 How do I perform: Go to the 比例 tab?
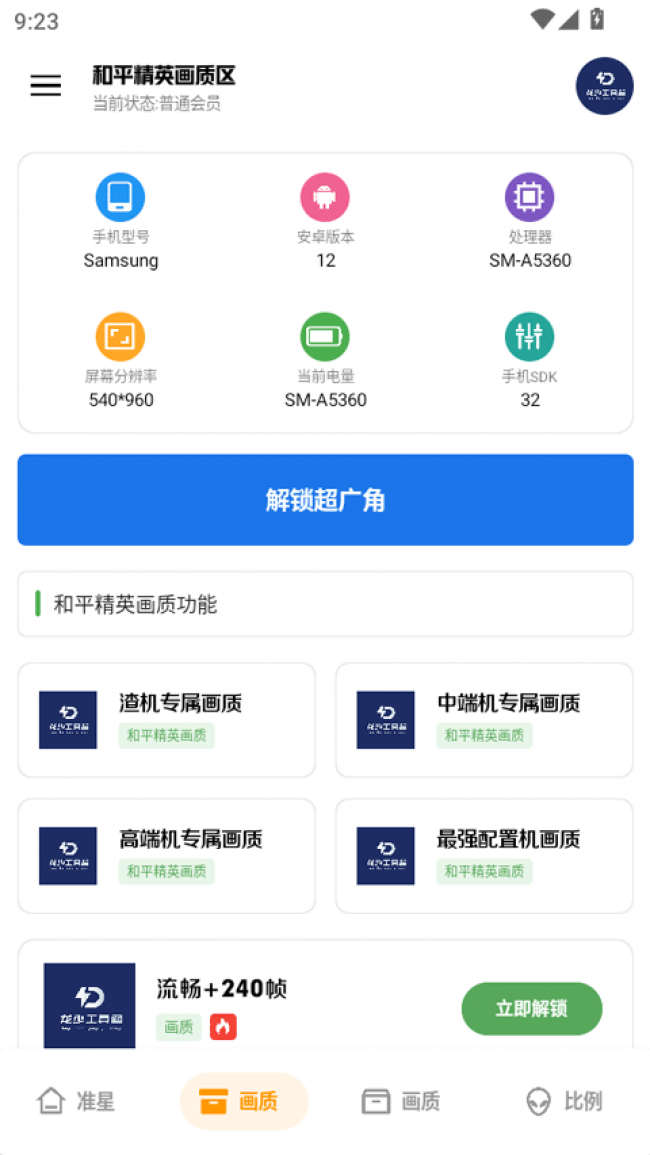point(564,1101)
